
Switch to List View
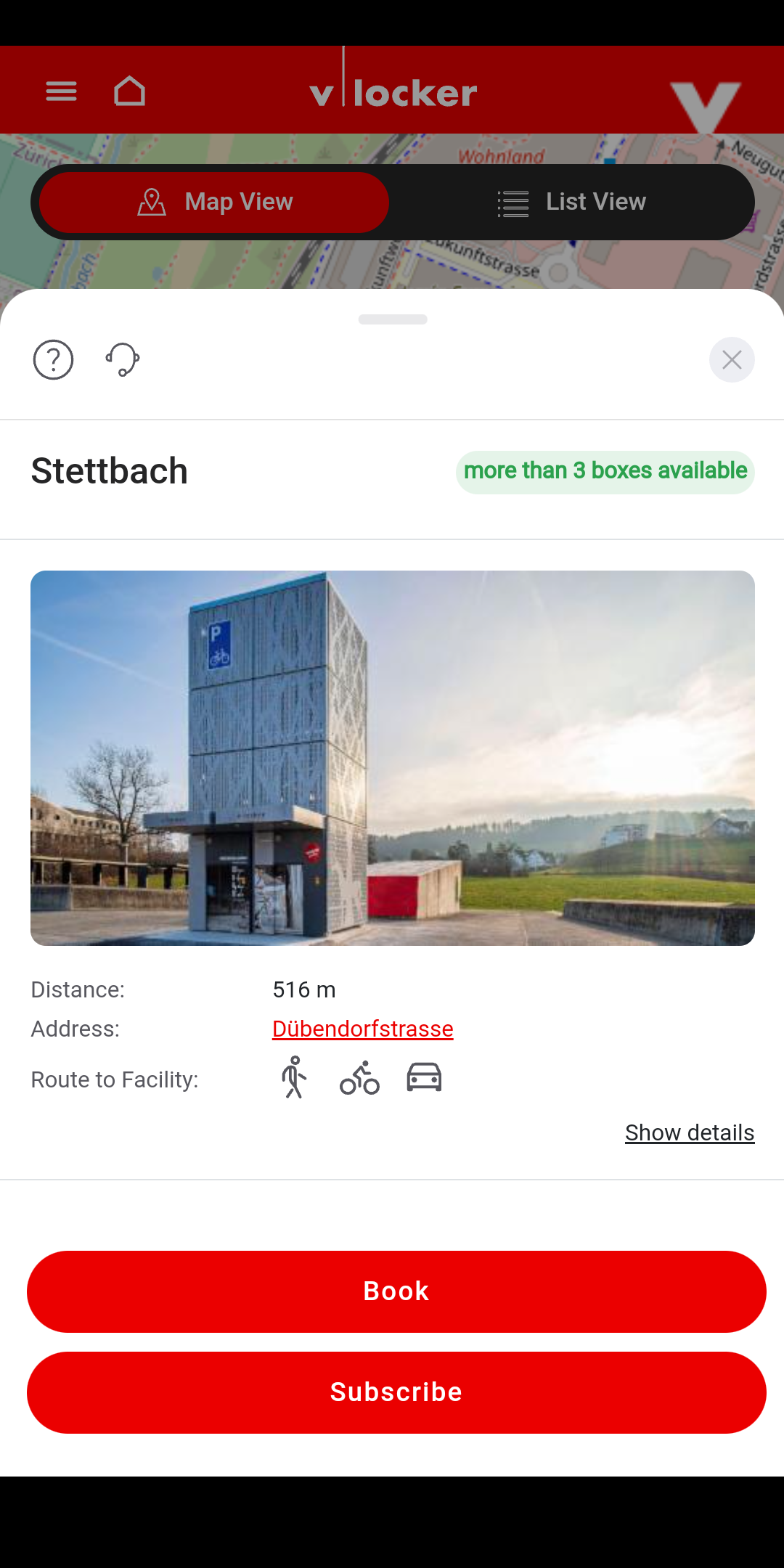pyautogui.click(x=572, y=202)
